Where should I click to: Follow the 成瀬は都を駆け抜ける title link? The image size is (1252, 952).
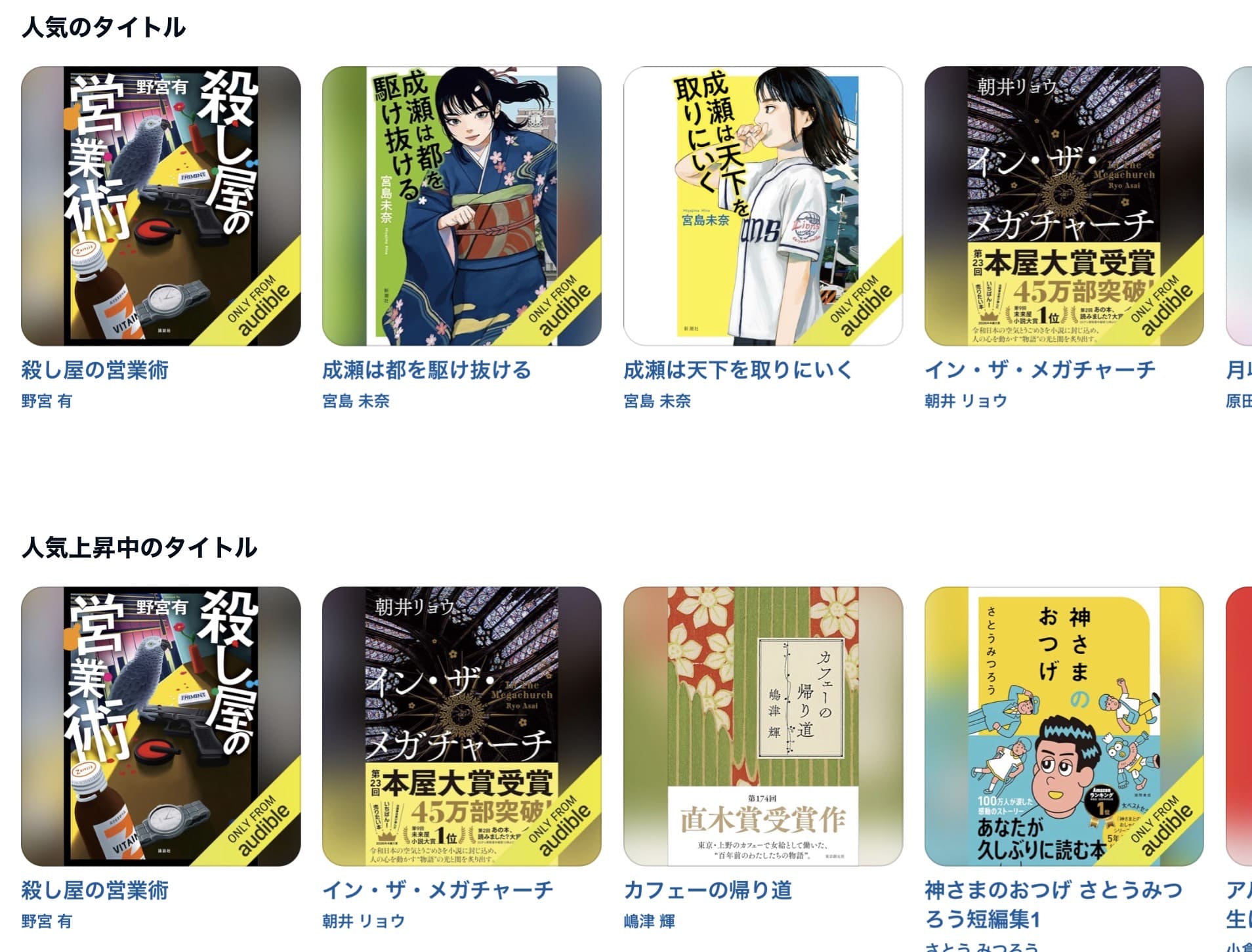coord(427,370)
